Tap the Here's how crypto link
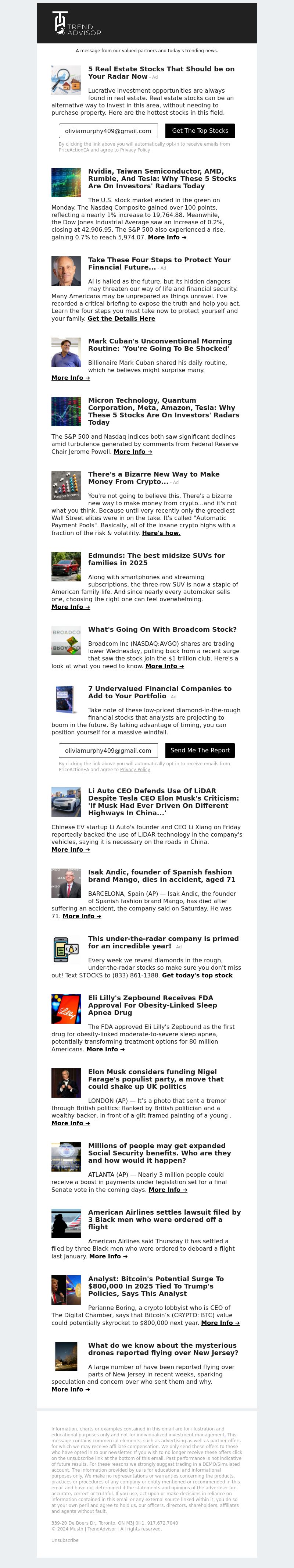 (161, 533)
